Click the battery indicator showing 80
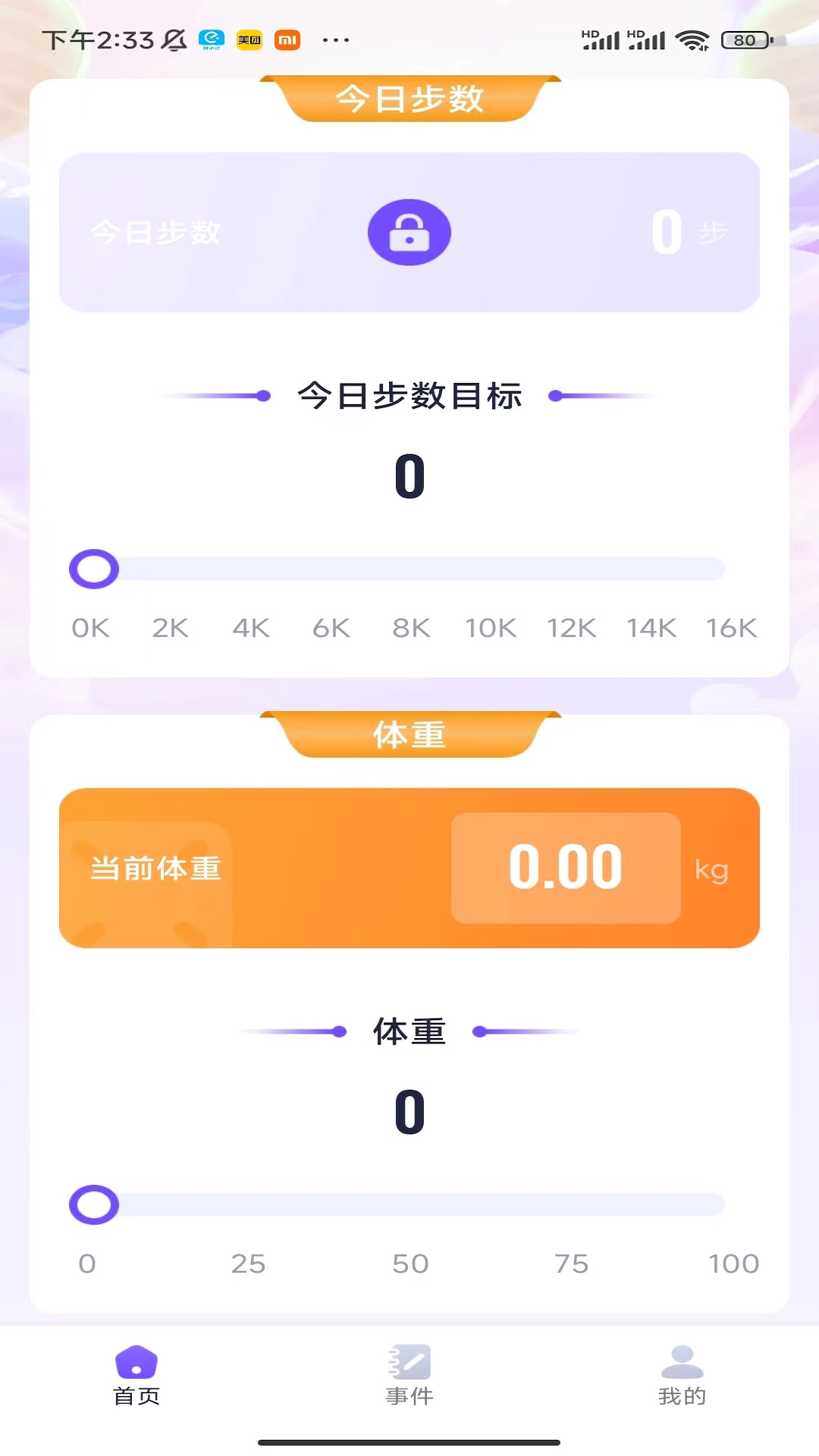Viewport: 819px width, 1456px height. [x=745, y=39]
